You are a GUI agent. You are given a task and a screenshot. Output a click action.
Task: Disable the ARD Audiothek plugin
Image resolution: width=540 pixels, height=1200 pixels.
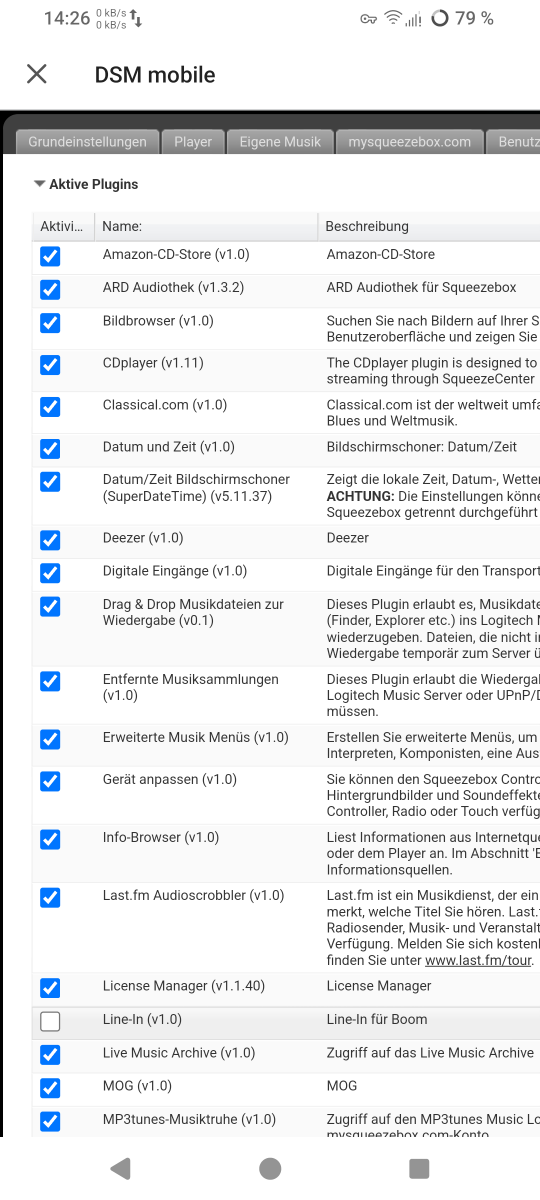(50, 289)
